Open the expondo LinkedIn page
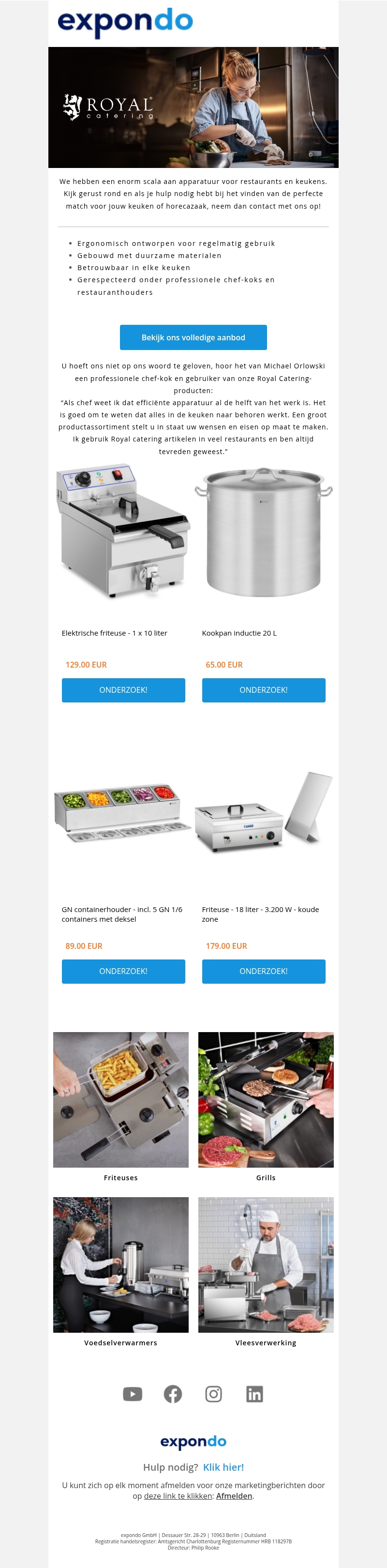This screenshot has width=387, height=1568. click(x=254, y=1393)
